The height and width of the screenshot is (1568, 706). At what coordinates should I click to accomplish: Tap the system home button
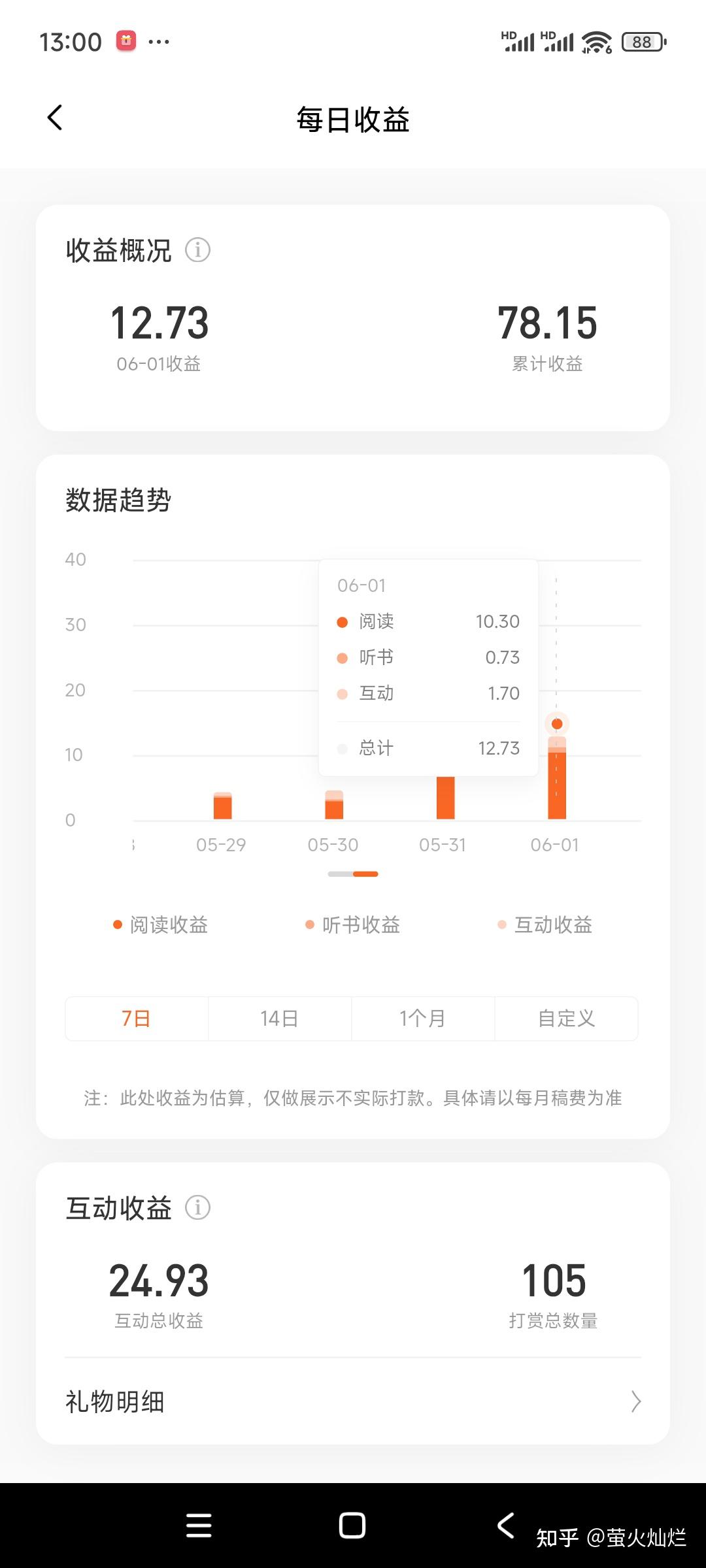click(x=352, y=1526)
